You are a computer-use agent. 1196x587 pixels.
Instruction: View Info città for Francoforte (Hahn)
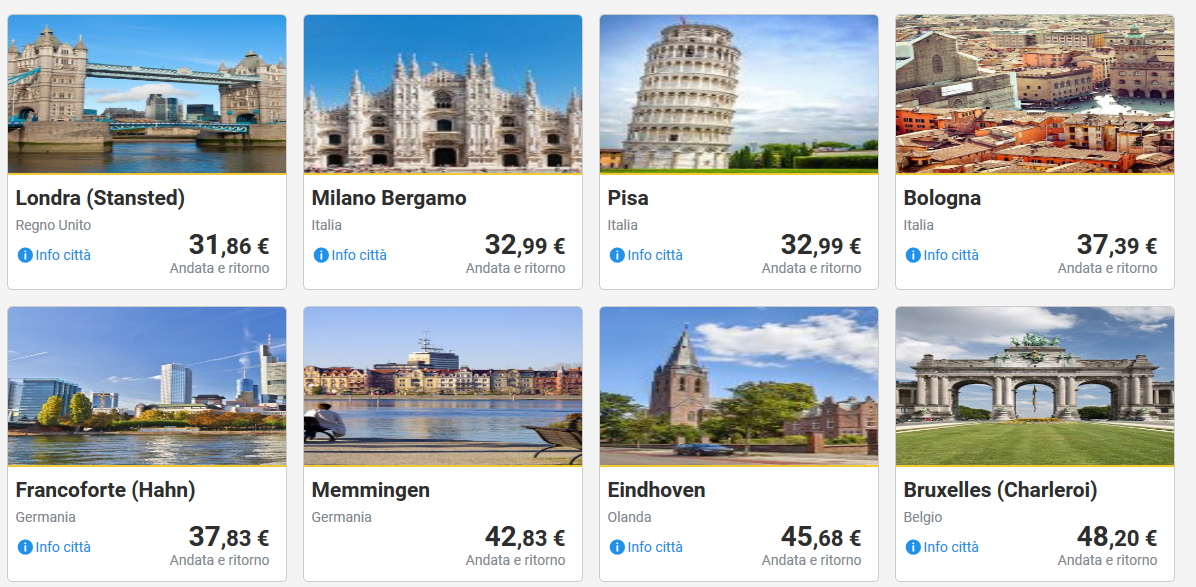[x=55, y=547]
